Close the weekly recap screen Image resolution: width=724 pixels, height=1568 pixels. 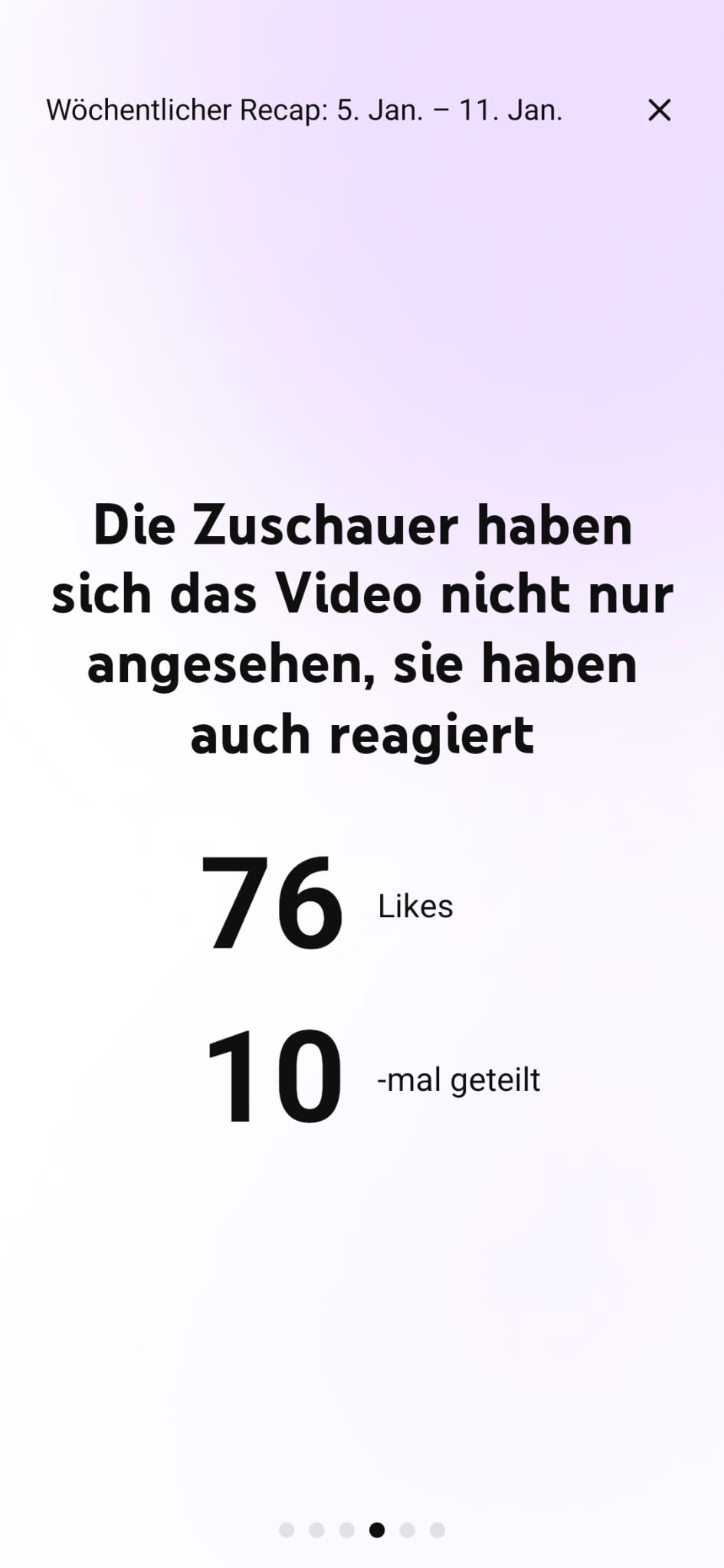click(x=659, y=110)
